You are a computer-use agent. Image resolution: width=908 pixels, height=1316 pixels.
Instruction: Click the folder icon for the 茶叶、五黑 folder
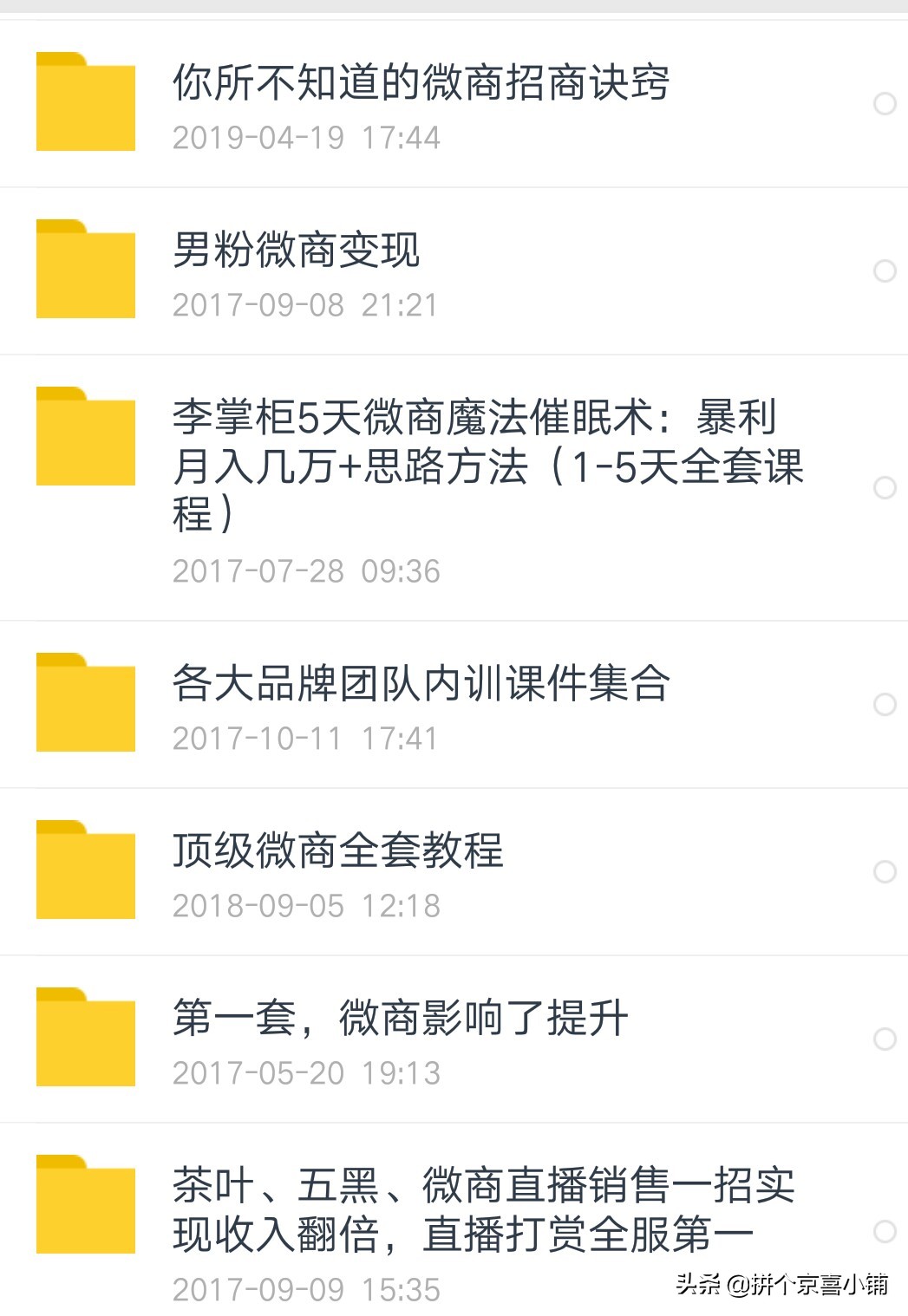84,1205
